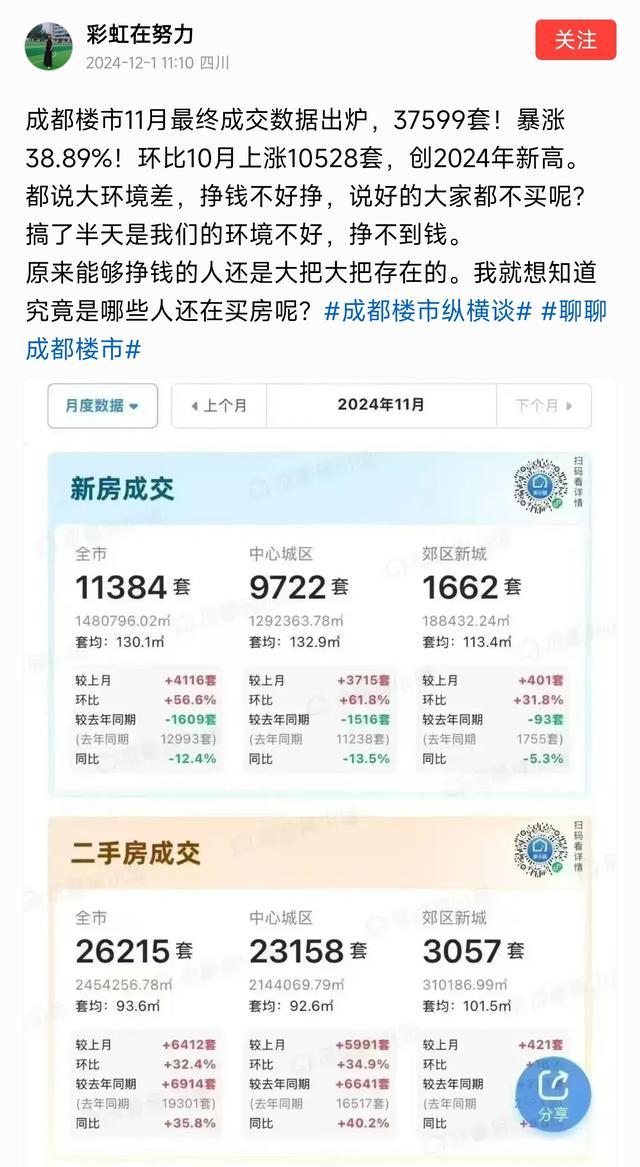Tap the username 彩虹在努力
Image resolution: width=640 pixels, height=1167 pixels.
(x=140, y=34)
